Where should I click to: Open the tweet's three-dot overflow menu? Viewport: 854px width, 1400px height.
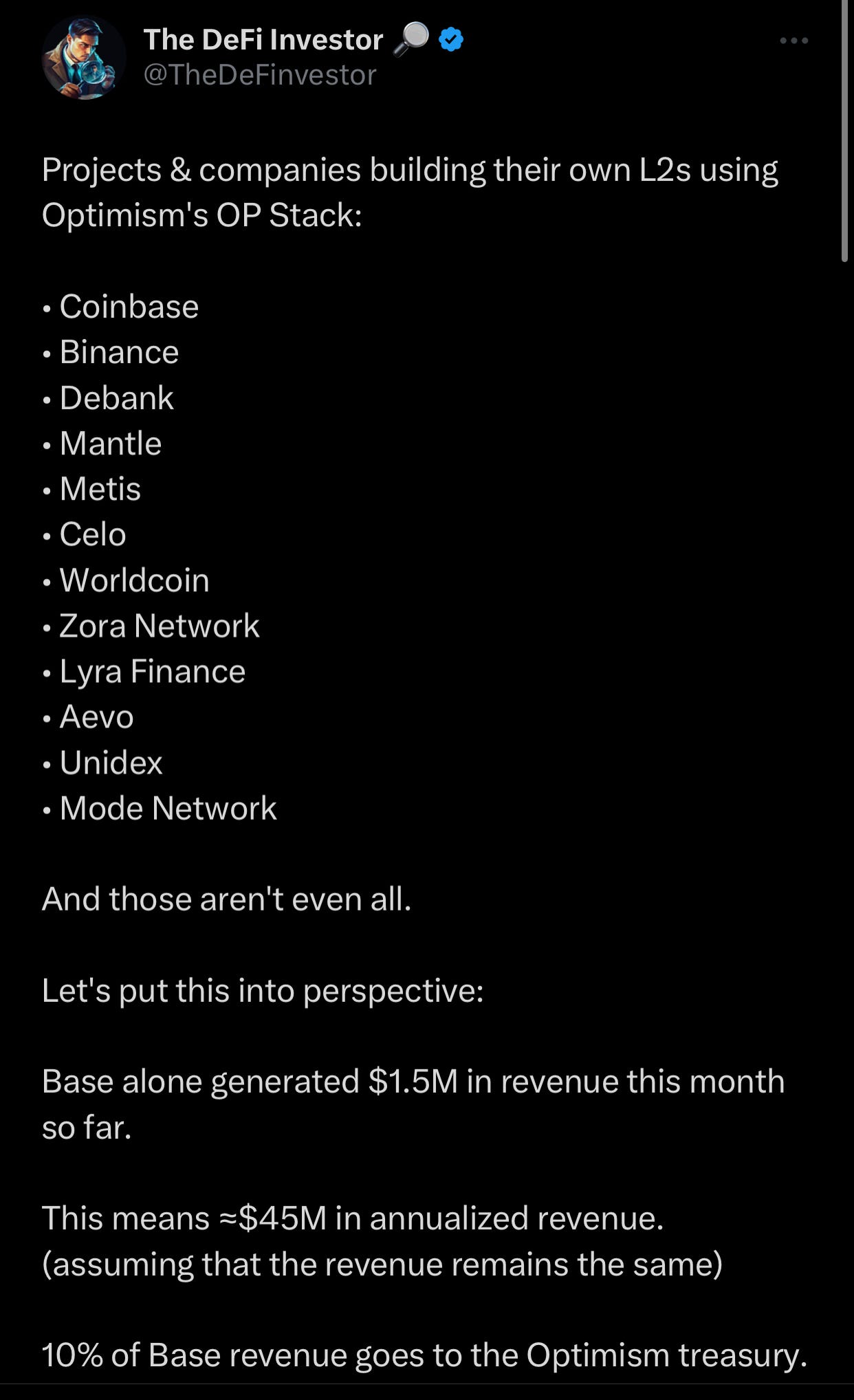[x=794, y=41]
